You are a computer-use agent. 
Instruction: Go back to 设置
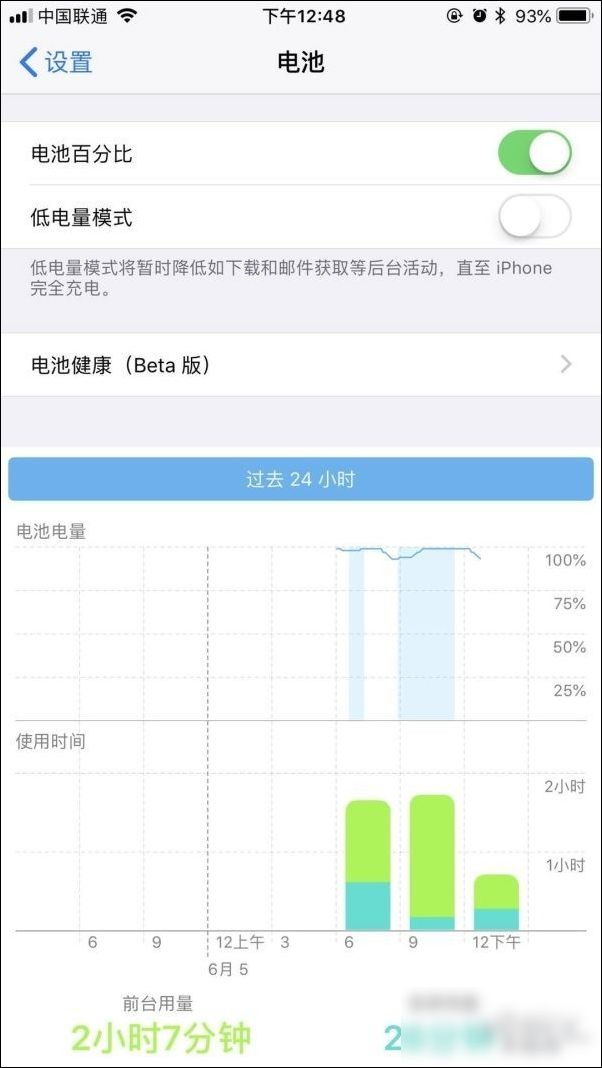coord(56,62)
